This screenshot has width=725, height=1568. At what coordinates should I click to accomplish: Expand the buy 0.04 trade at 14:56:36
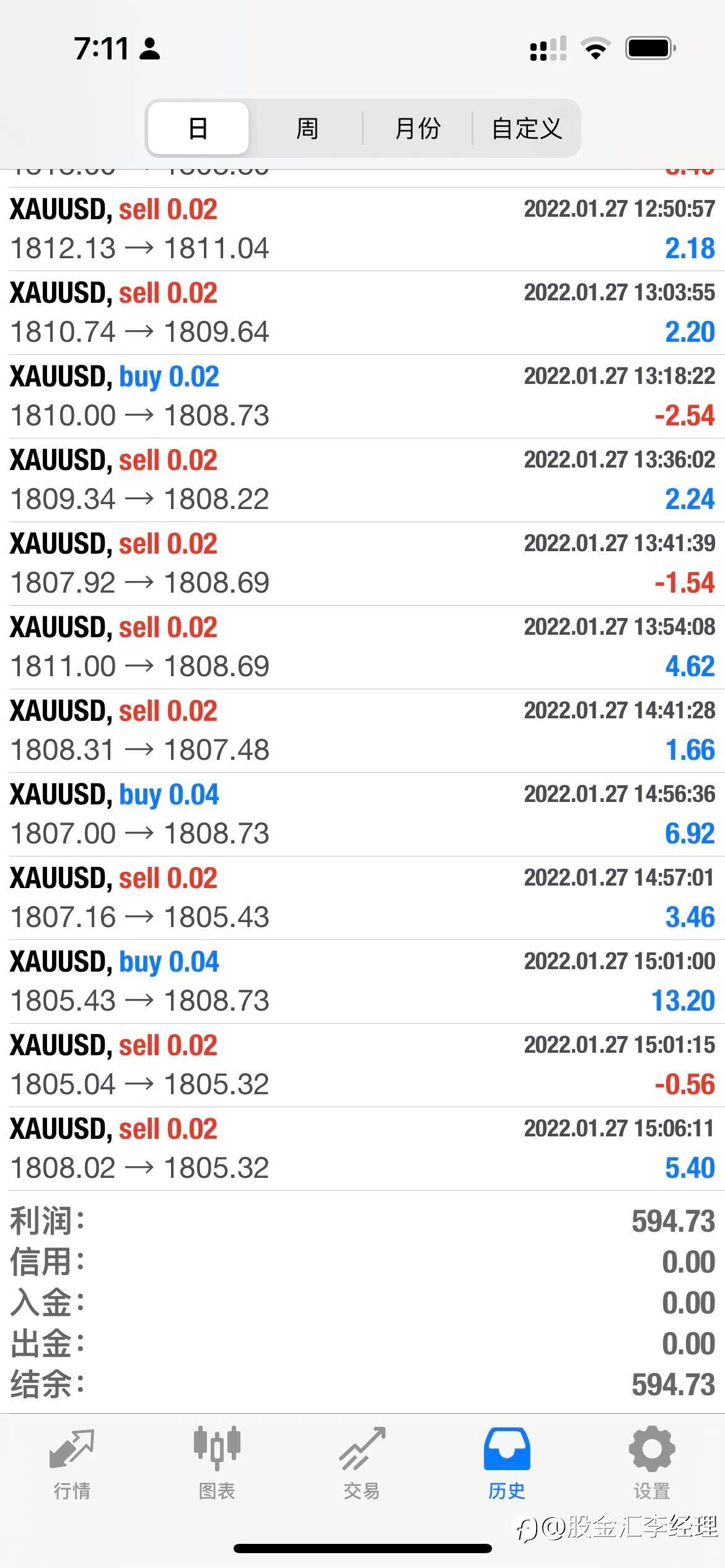click(362, 814)
